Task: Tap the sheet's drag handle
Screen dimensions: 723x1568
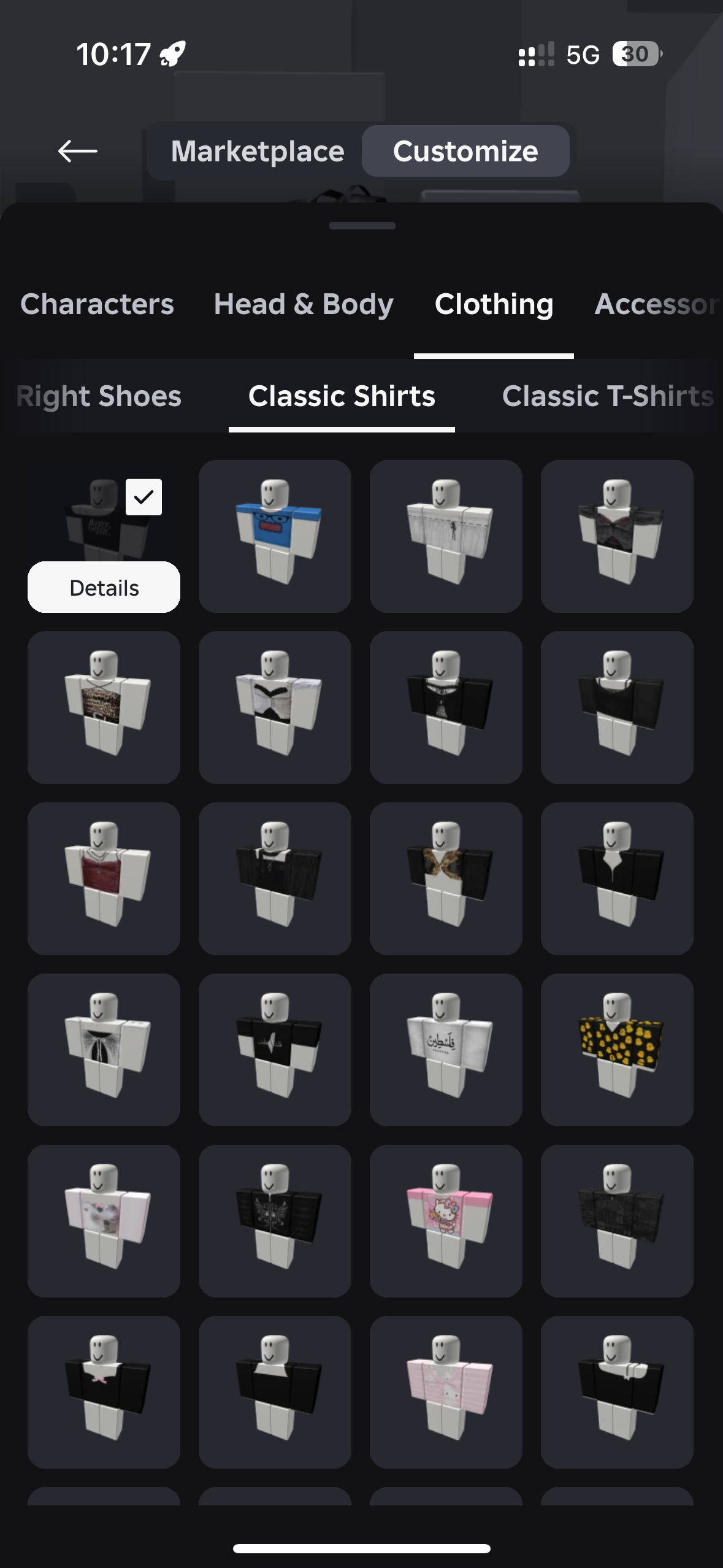Action: [362, 226]
